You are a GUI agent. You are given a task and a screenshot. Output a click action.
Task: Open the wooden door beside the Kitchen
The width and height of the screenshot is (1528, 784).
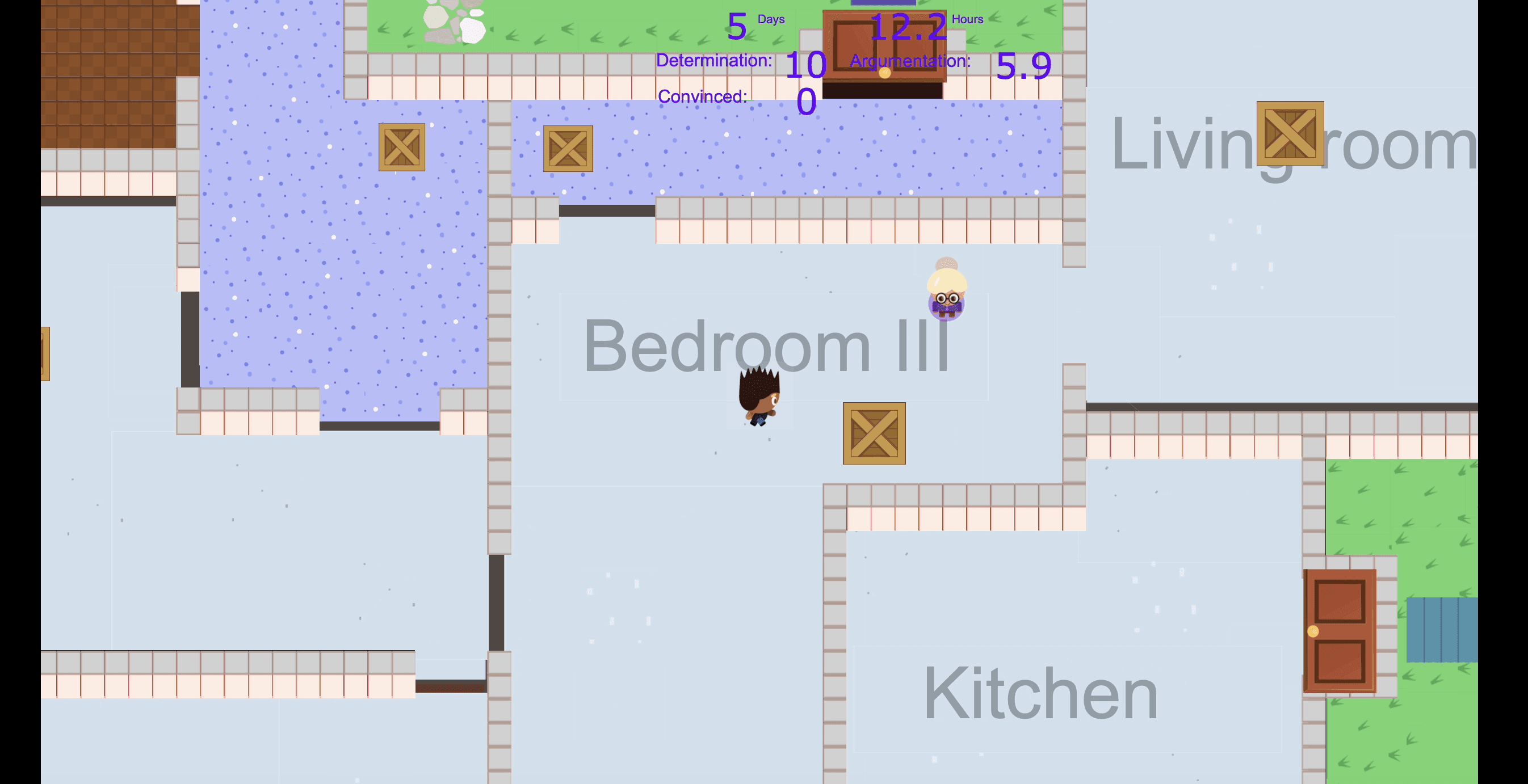coord(1340,631)
